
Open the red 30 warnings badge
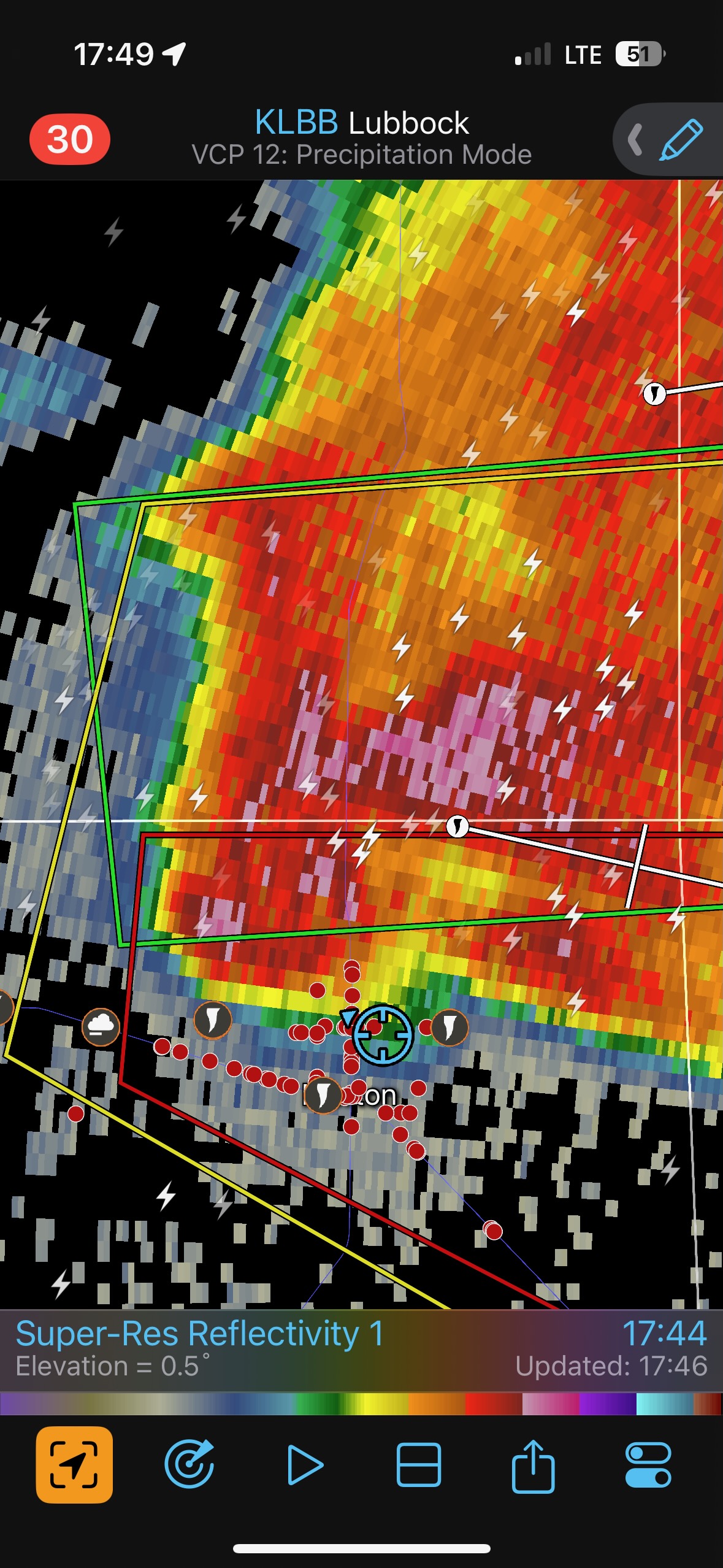[70, 139]
